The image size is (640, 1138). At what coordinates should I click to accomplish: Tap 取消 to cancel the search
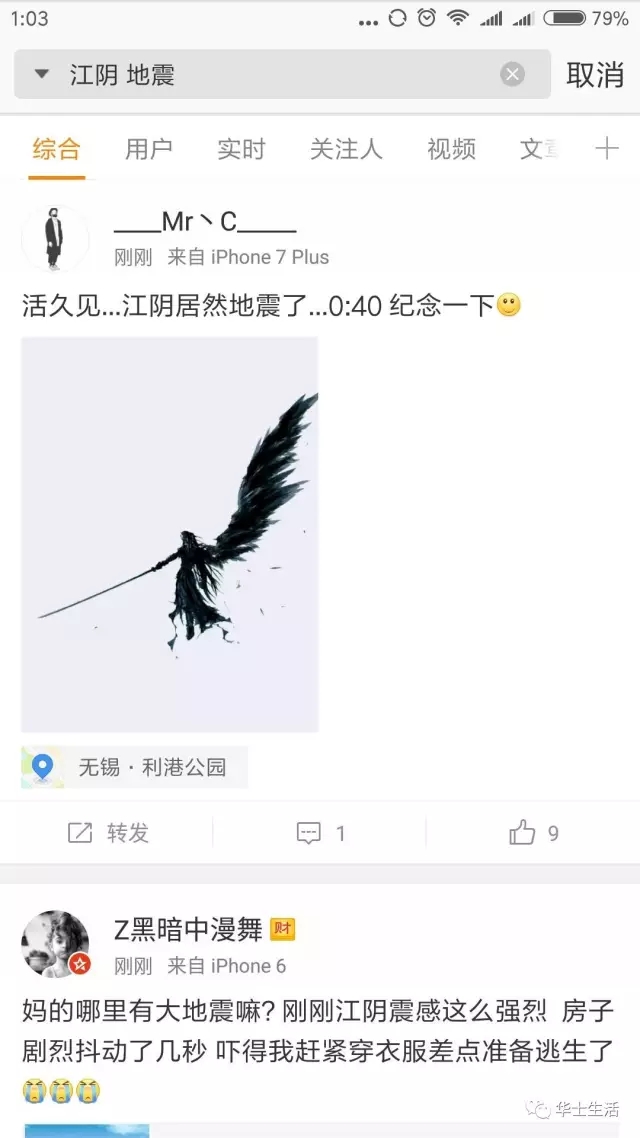595,74
